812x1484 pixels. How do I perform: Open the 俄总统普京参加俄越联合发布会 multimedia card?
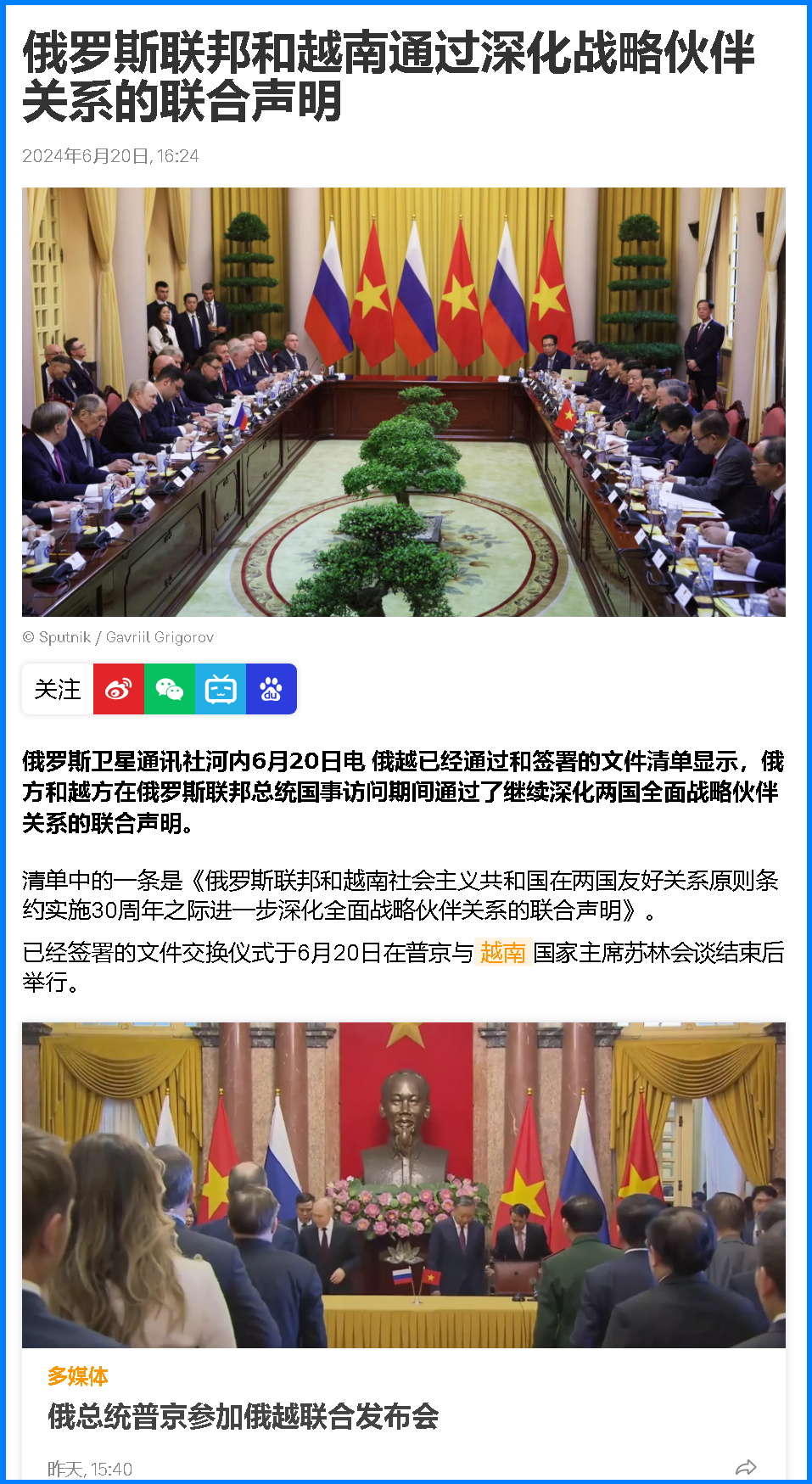tap(243, 1416)
